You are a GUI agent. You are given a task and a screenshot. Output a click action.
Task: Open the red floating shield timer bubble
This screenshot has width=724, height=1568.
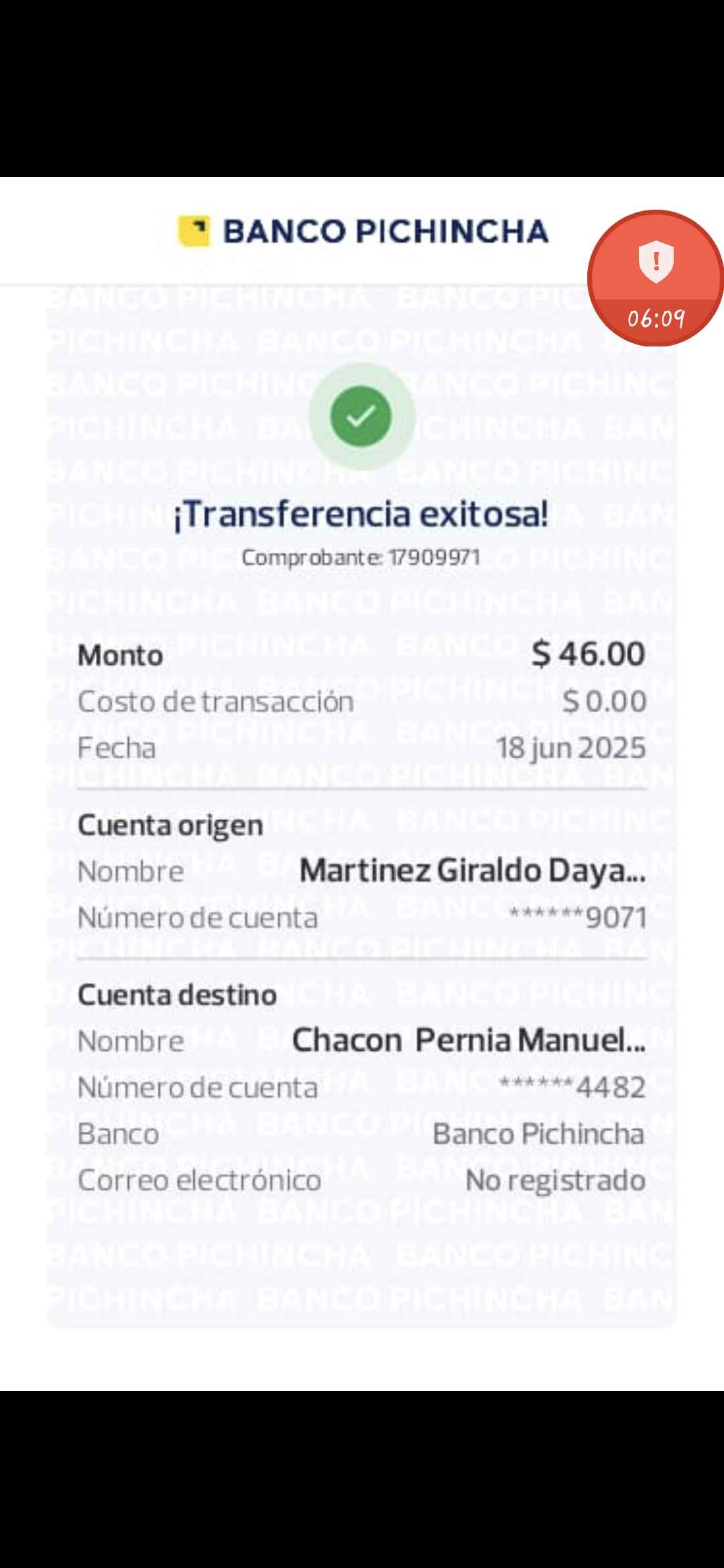pyautogui.click(x=655, y=278)
